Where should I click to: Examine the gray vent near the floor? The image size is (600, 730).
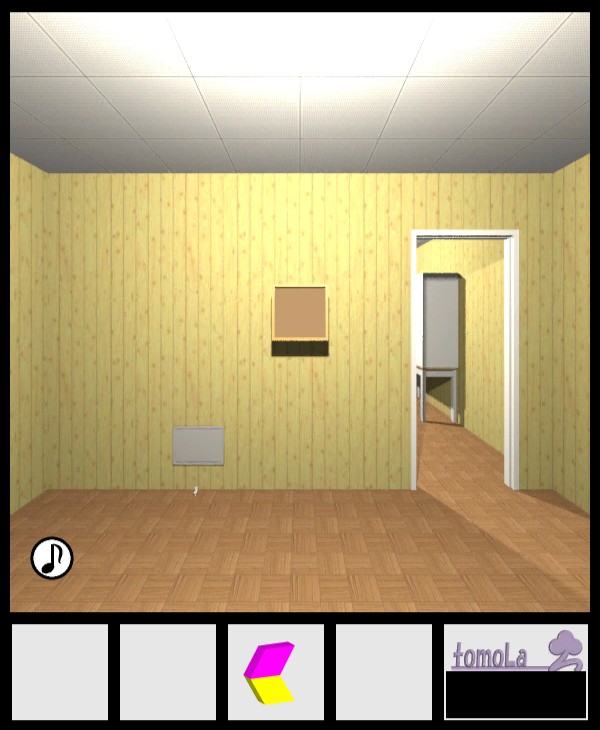point(198,446)
